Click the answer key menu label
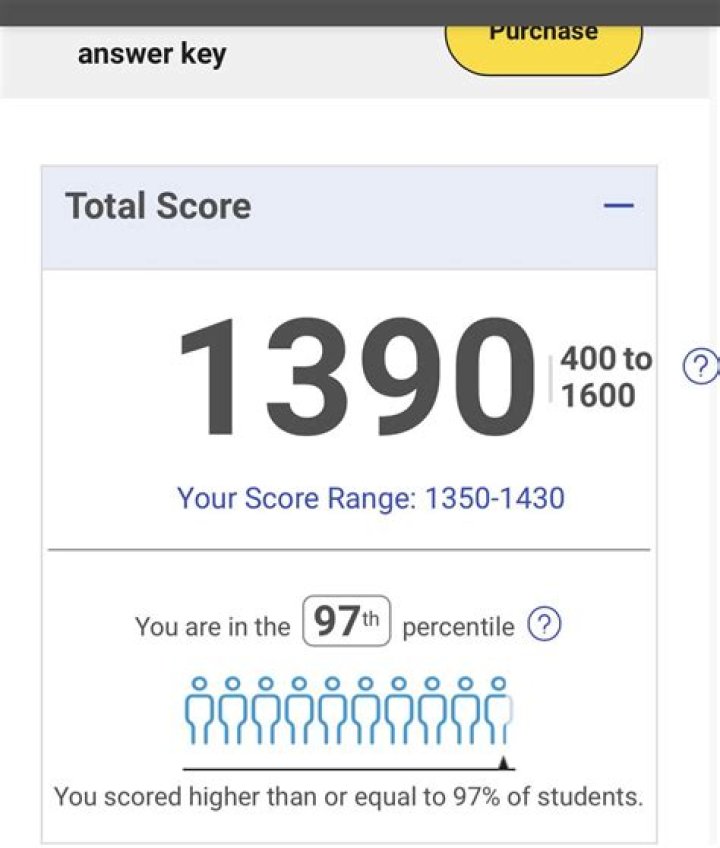 (150, 55)
